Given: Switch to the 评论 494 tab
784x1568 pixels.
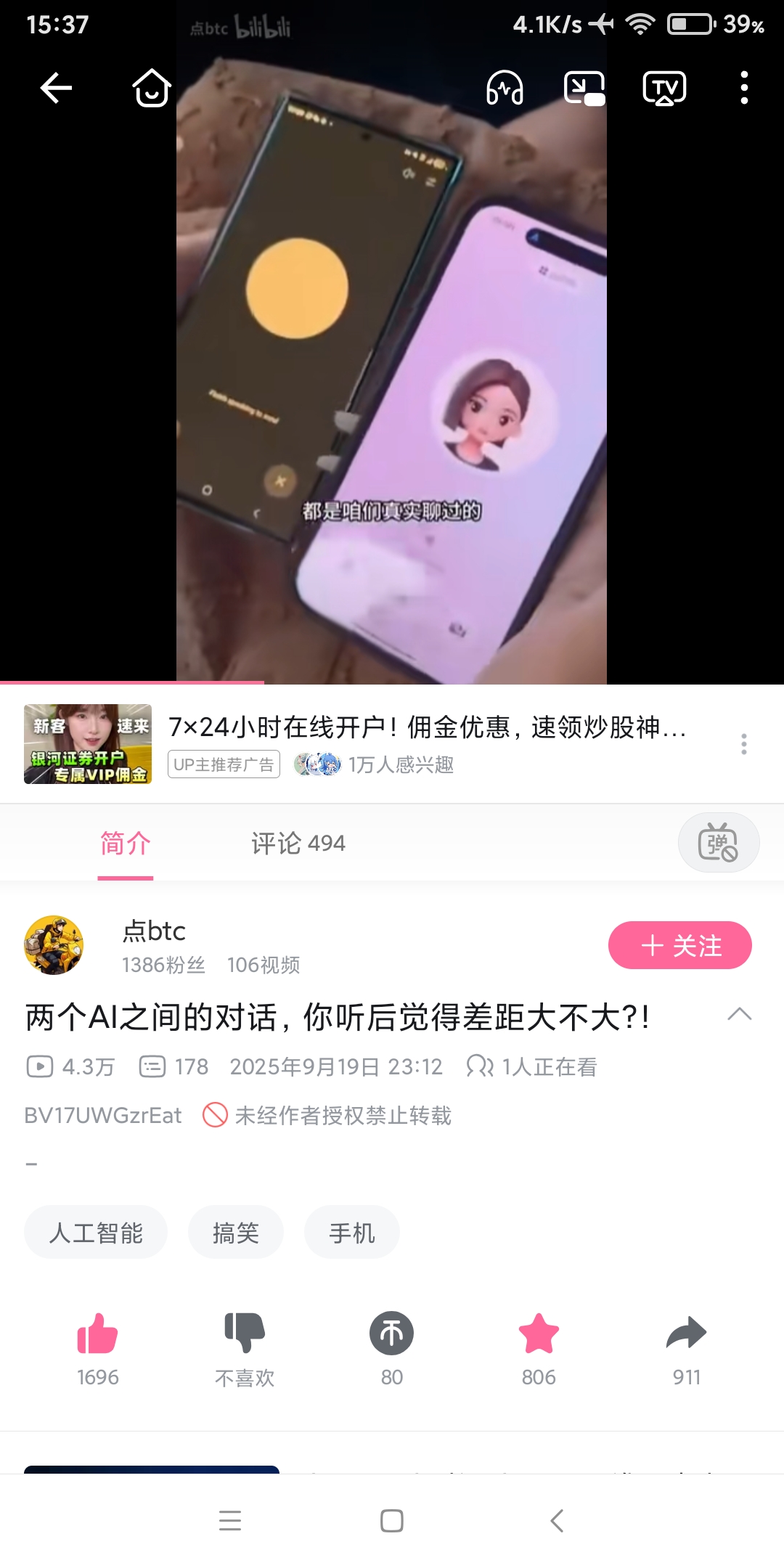Looking at the screenshot, I should click(x=298, y=844).
